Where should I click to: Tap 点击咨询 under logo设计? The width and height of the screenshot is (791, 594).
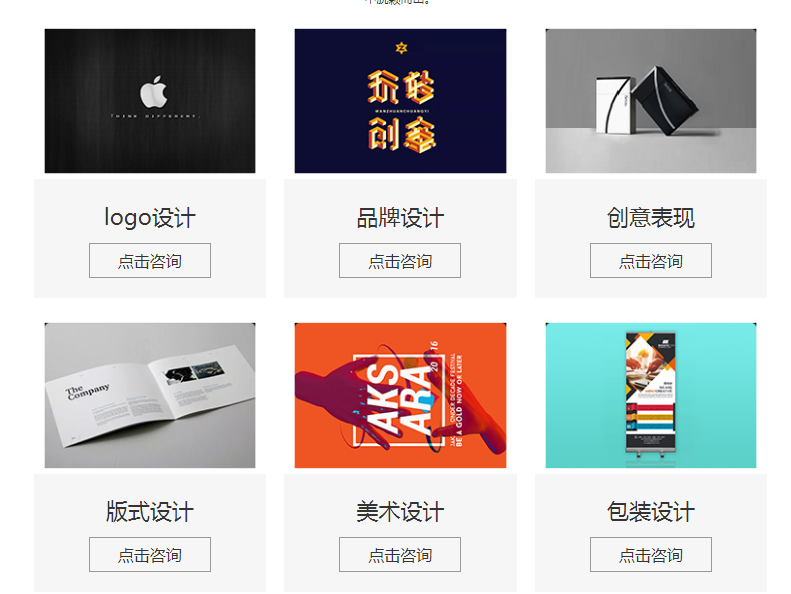150,261
